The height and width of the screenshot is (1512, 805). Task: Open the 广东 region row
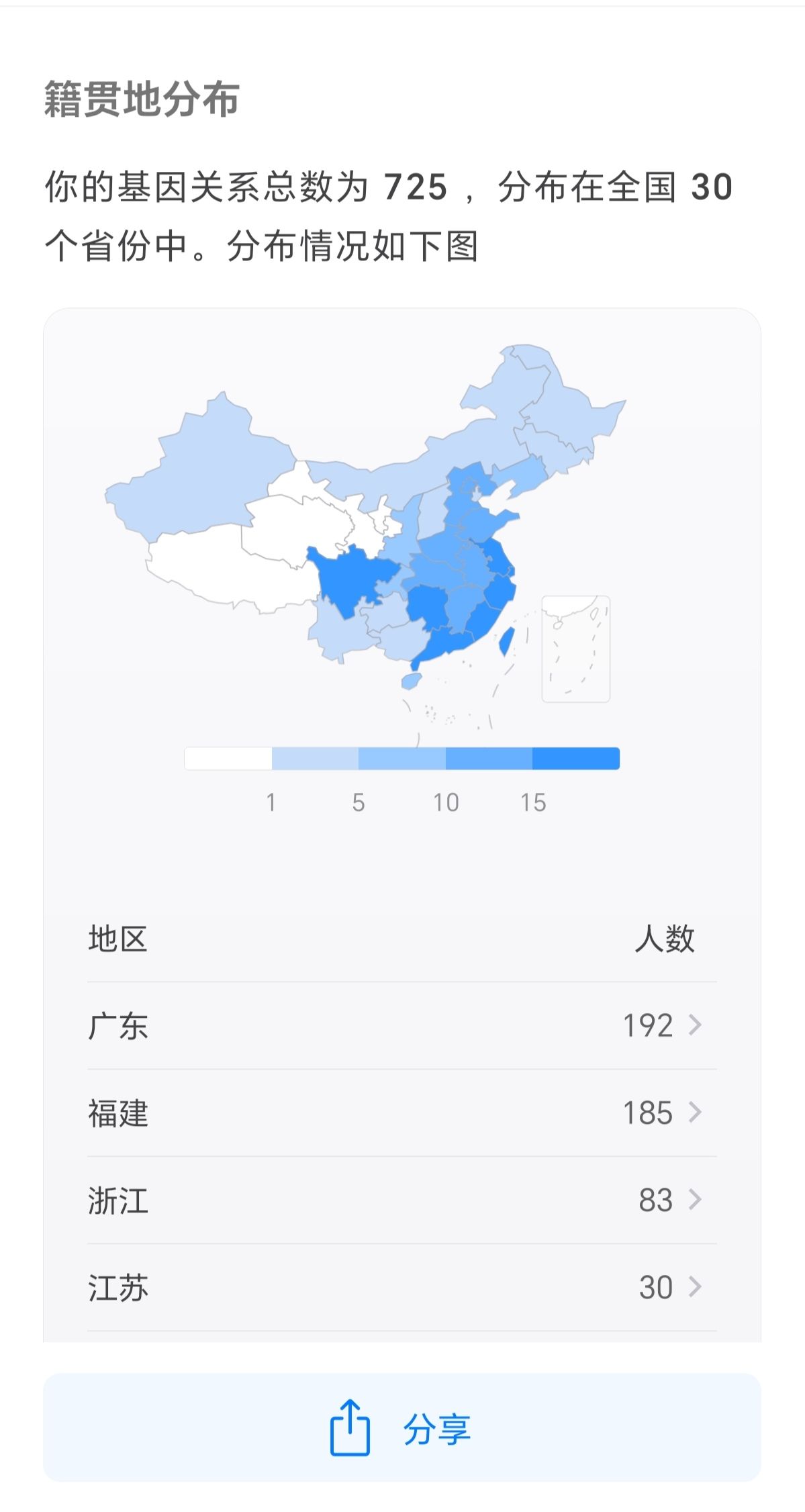pyautogui.click(x=401, y=1025)
